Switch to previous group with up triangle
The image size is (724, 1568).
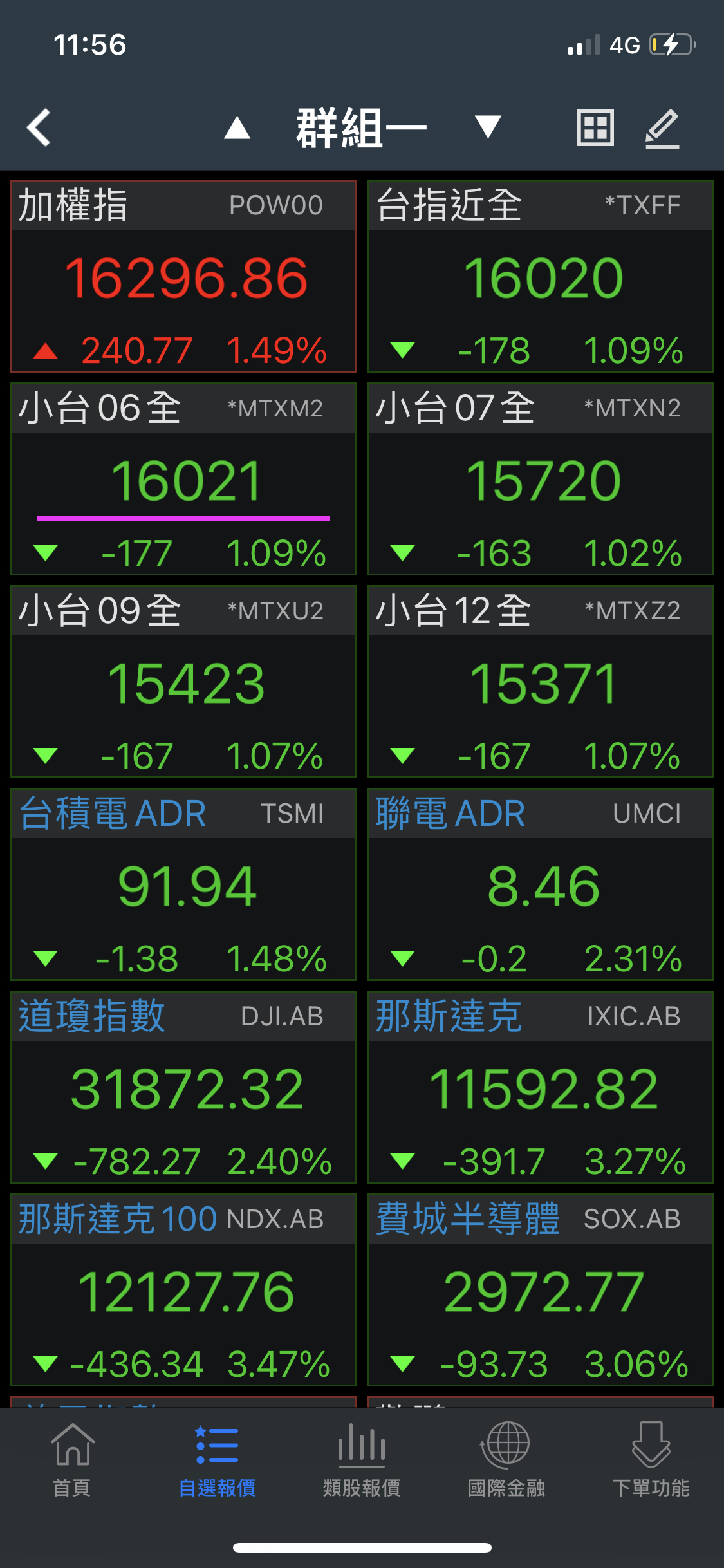pyautogui.click(x=237, y=127)
